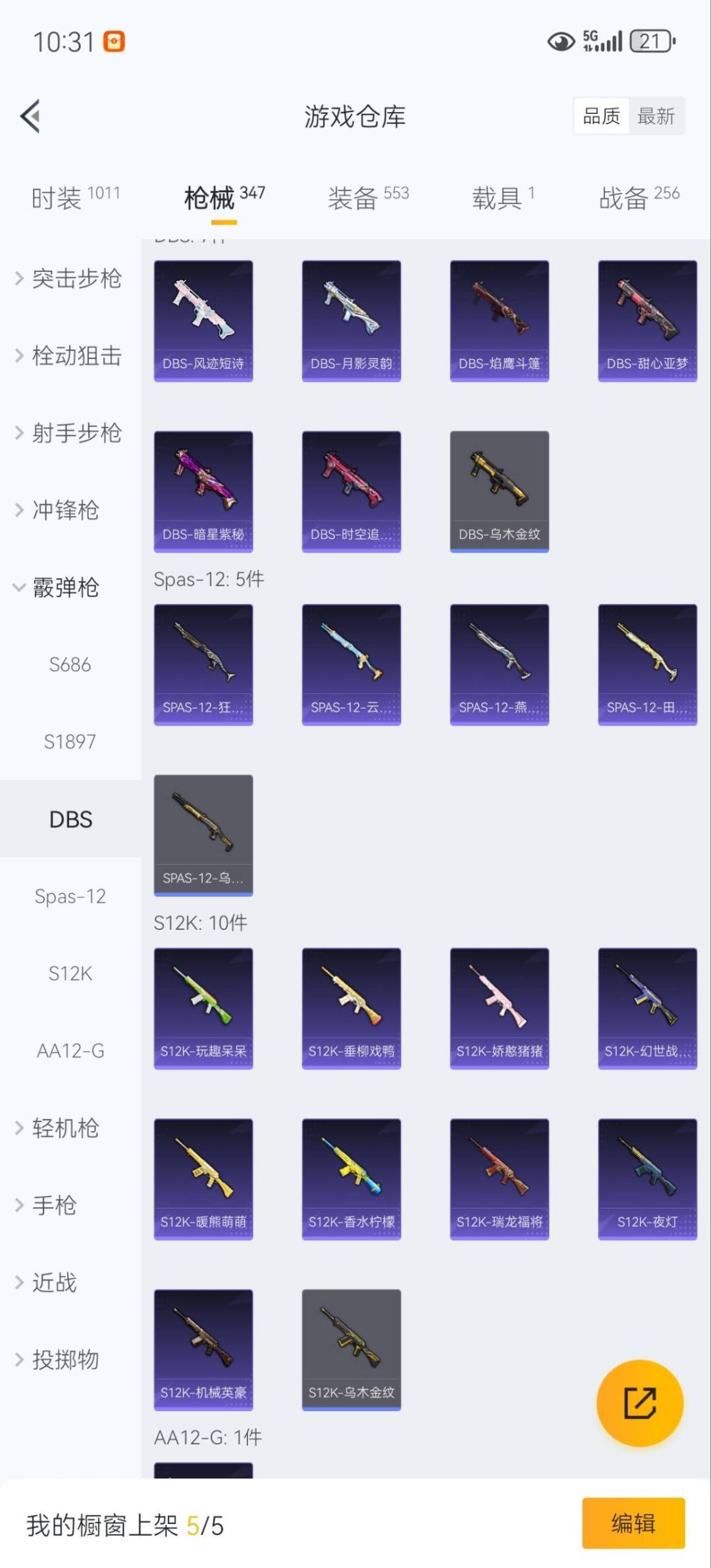Tap the 编辑 button for 我的橱窗
This screenshot has height=1568, width=711.
click(x=633, y=1523)
